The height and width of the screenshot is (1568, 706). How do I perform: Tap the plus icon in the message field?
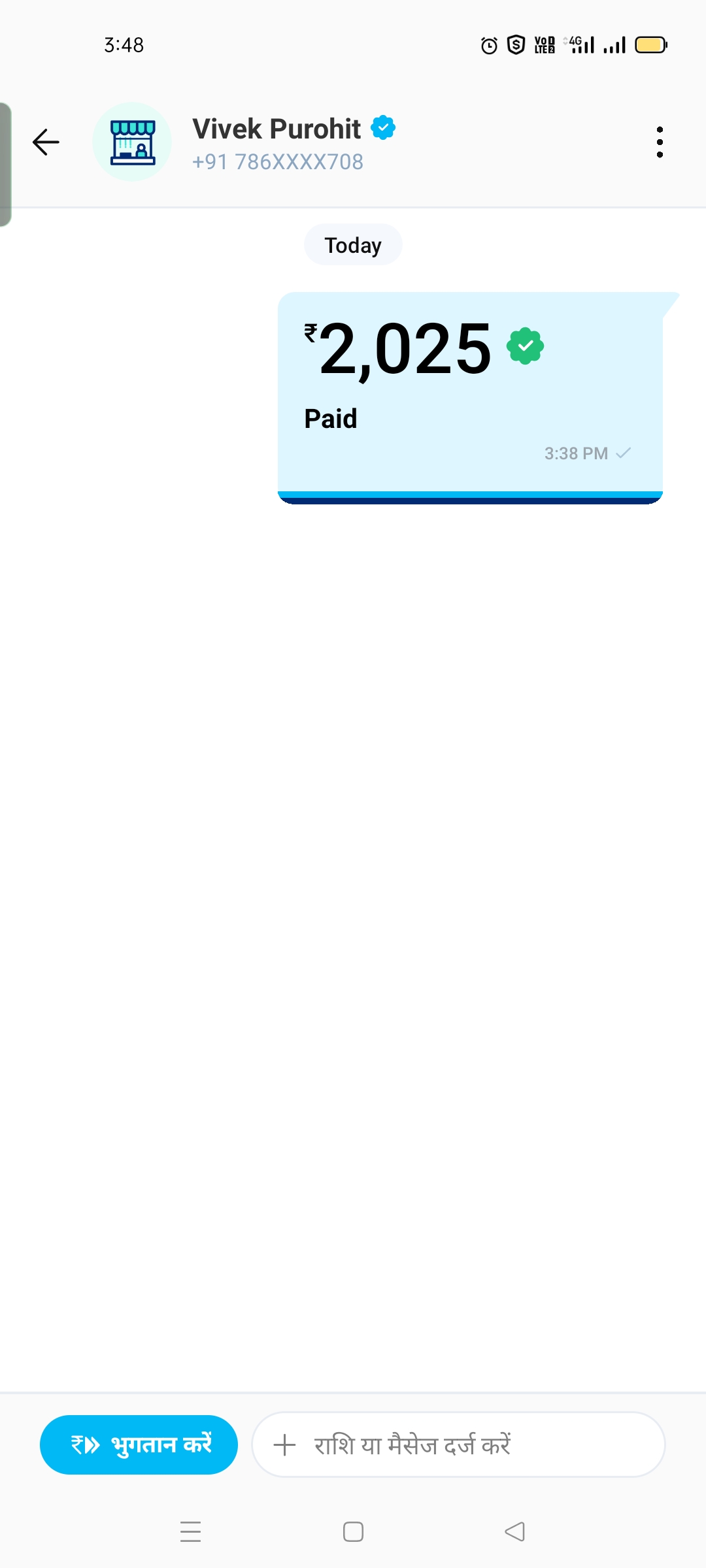[x=284, y=1445]
